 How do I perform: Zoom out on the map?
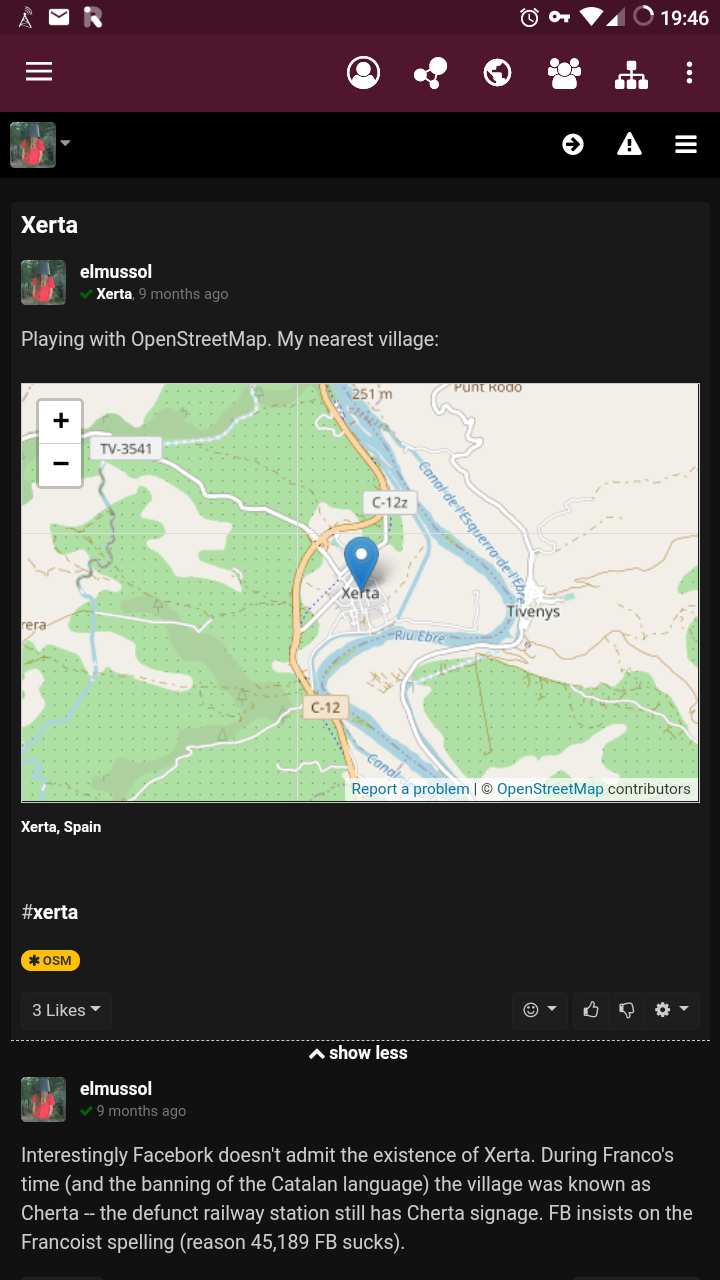tap(60, 464)
